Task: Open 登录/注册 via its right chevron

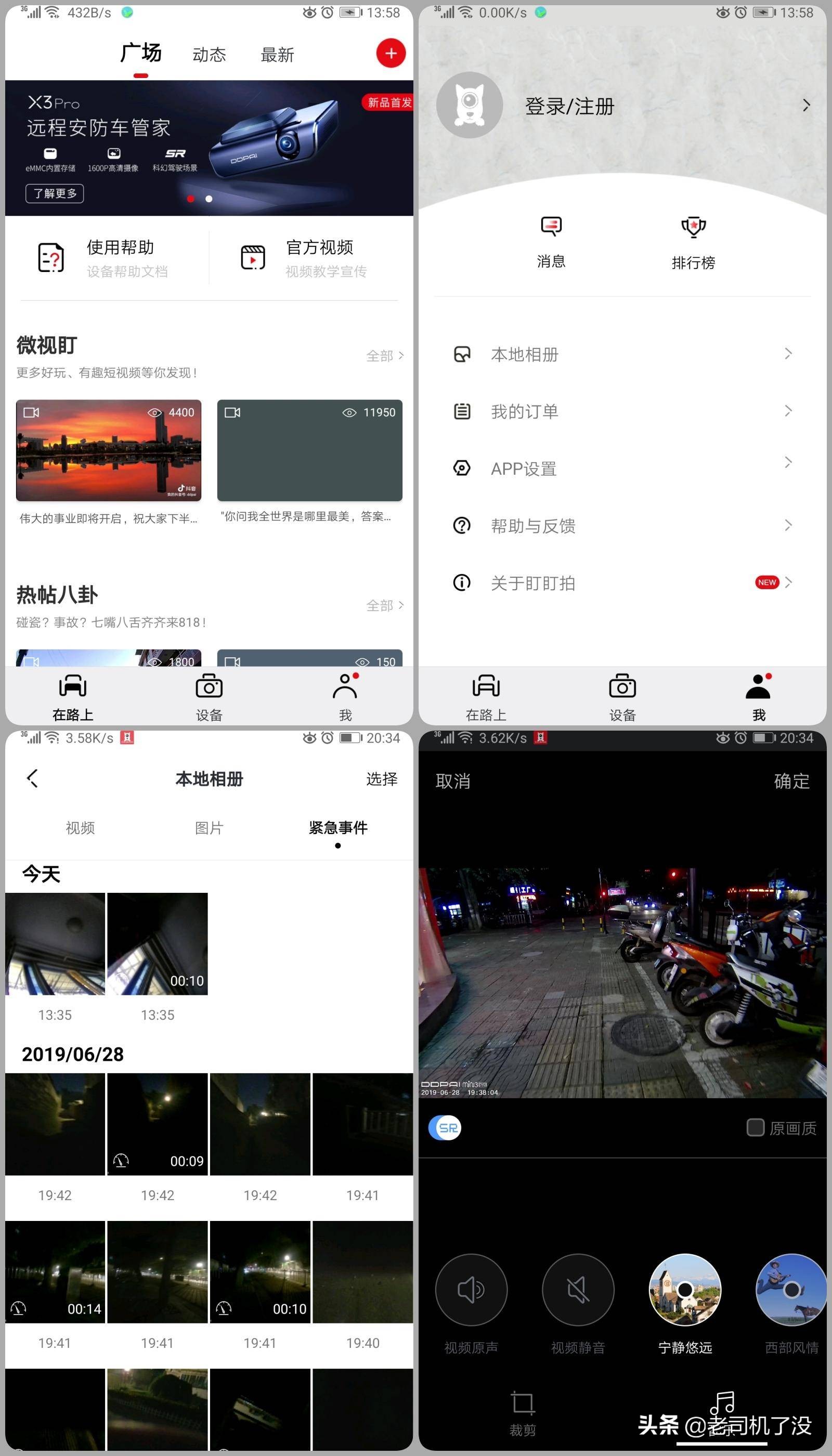Action: point(807,106)
